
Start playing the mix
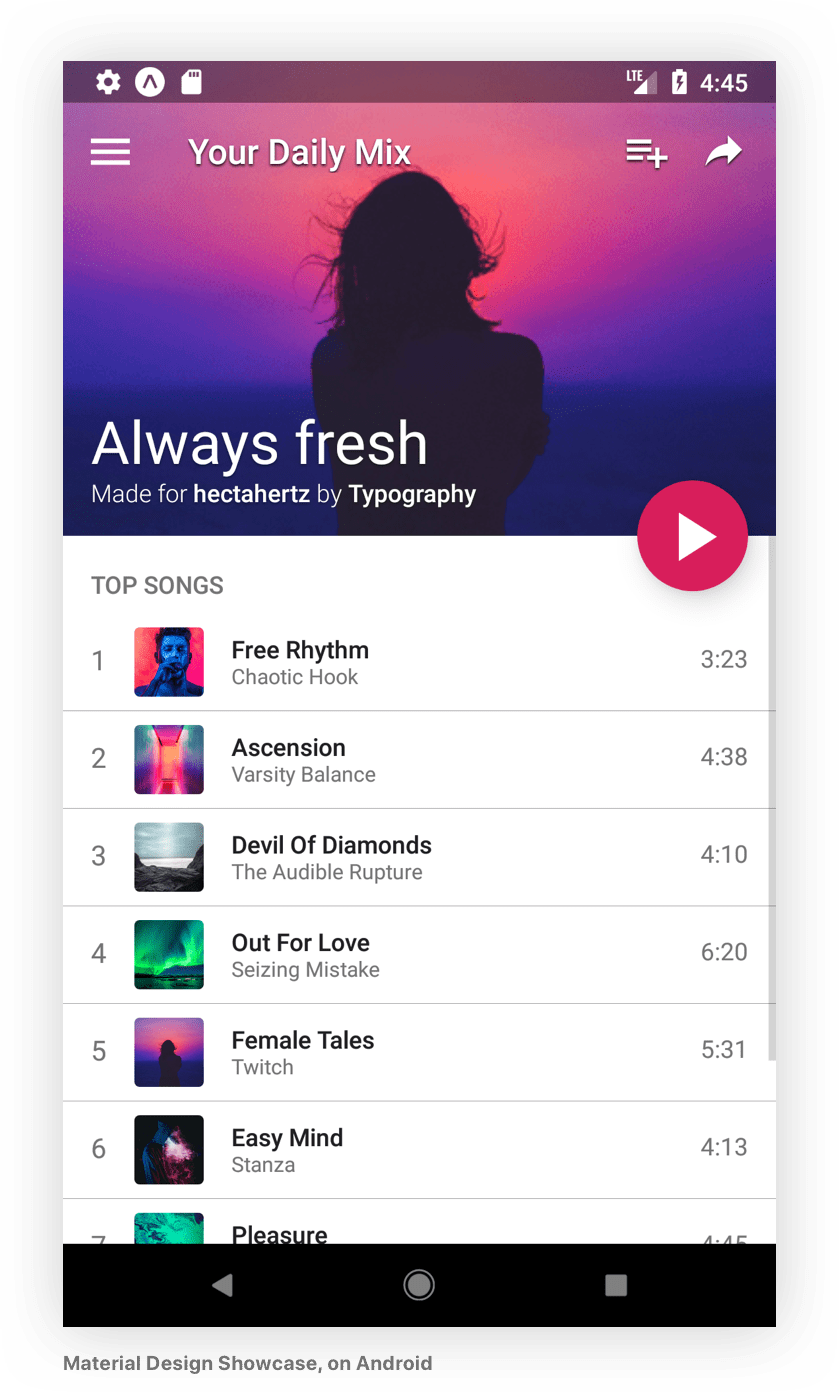click(692, 536)
